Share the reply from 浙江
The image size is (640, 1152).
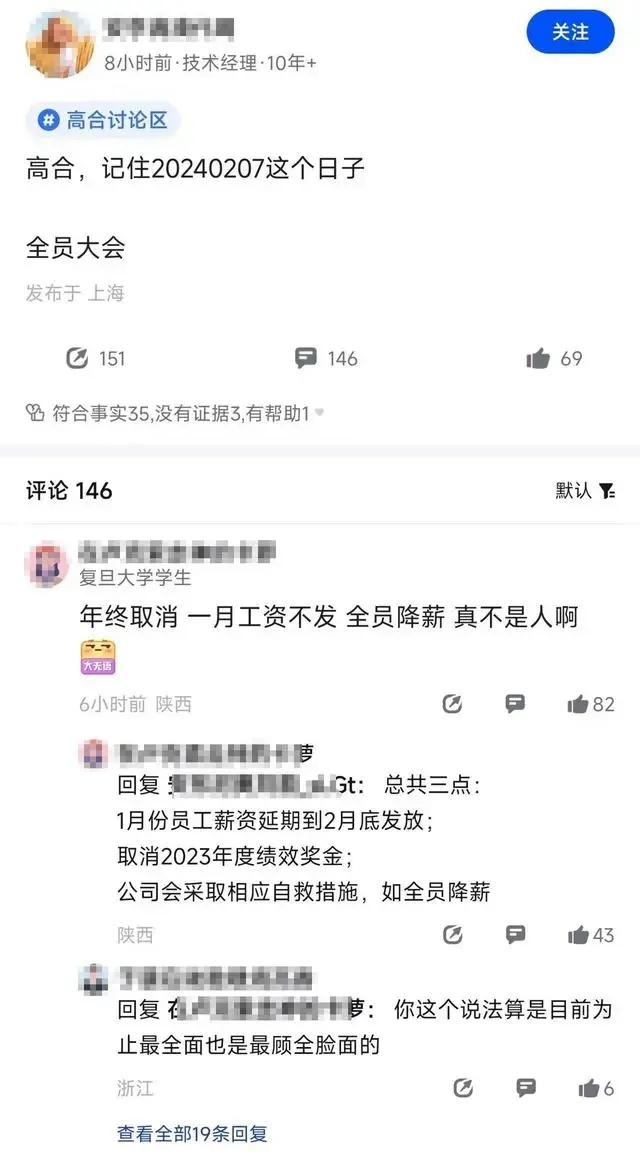coord(463,1088)
